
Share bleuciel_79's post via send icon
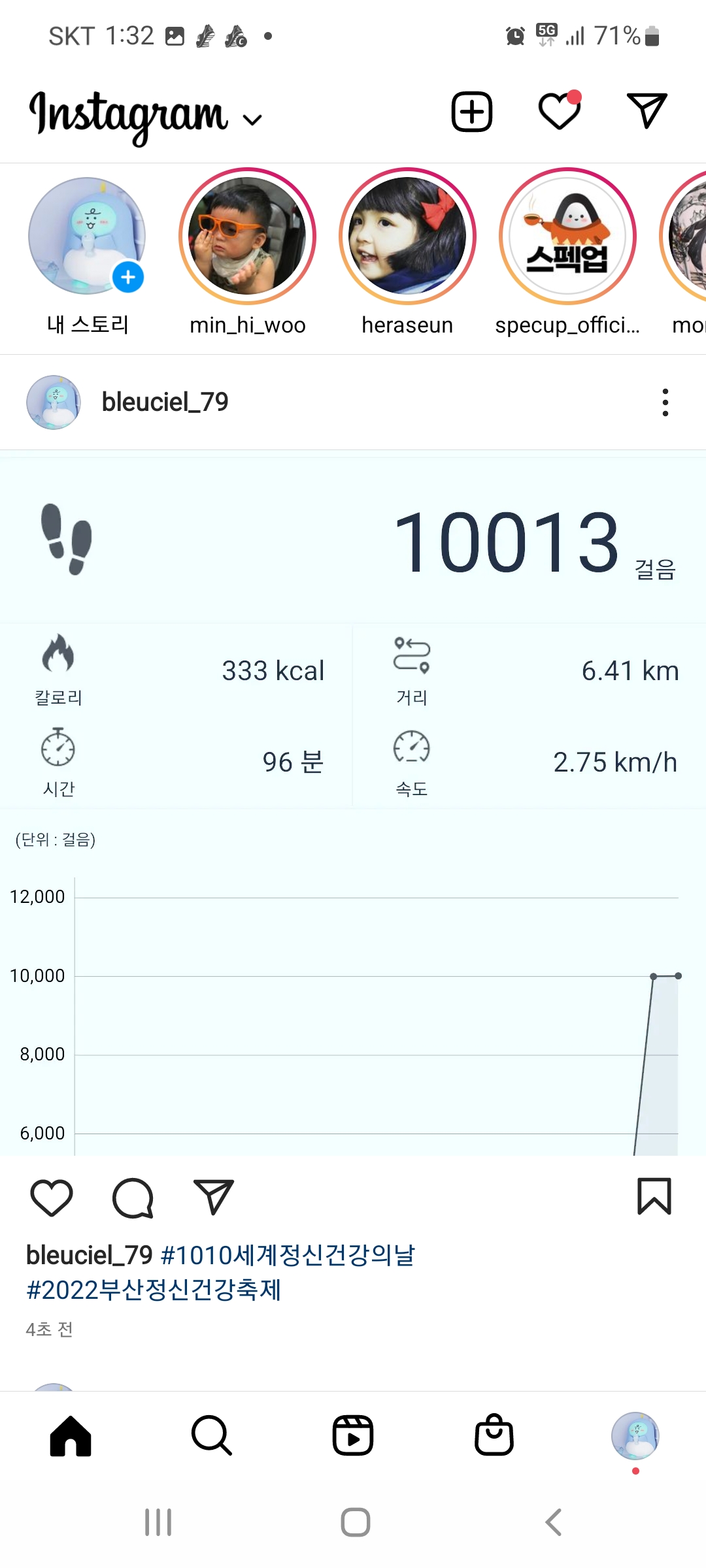coord(214,1198)
